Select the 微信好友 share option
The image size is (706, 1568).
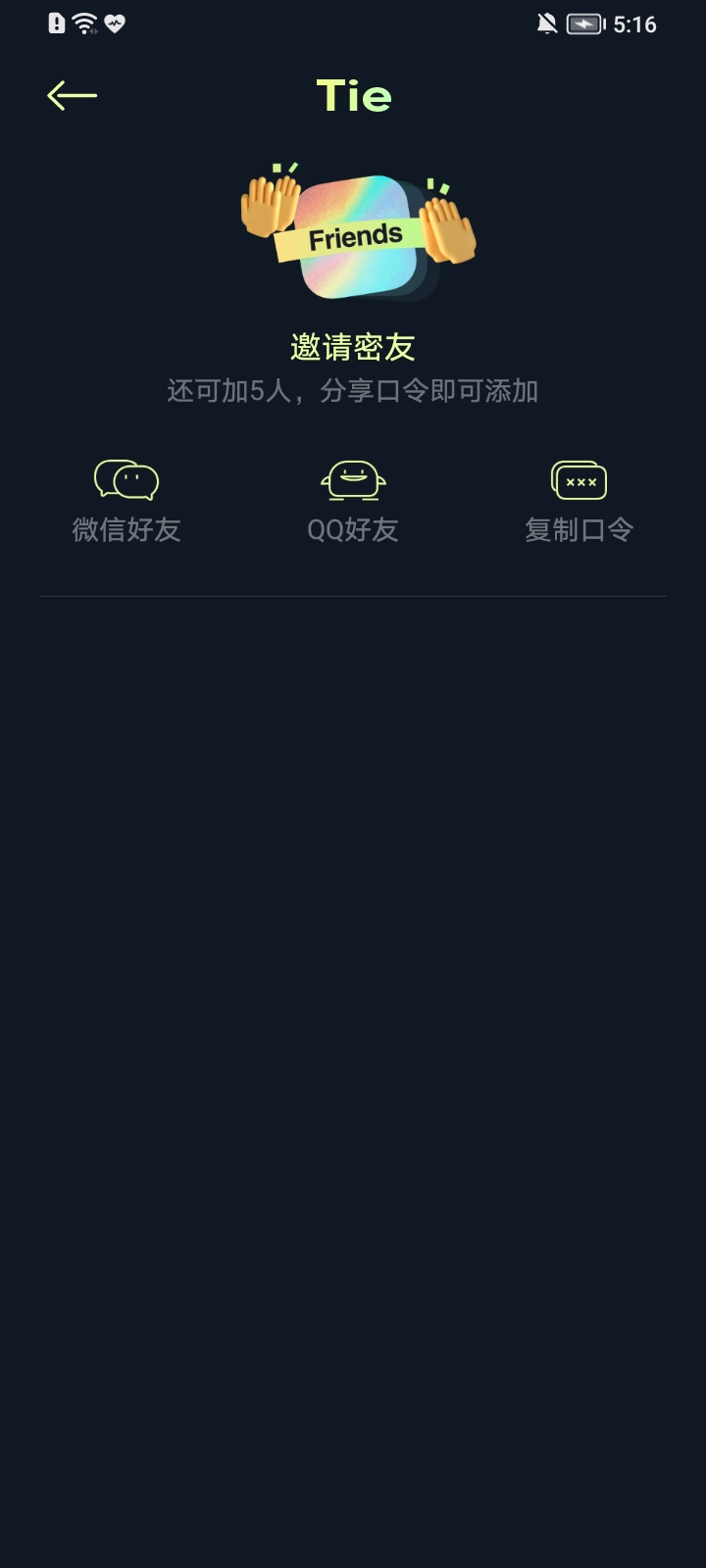click(127, 529)
